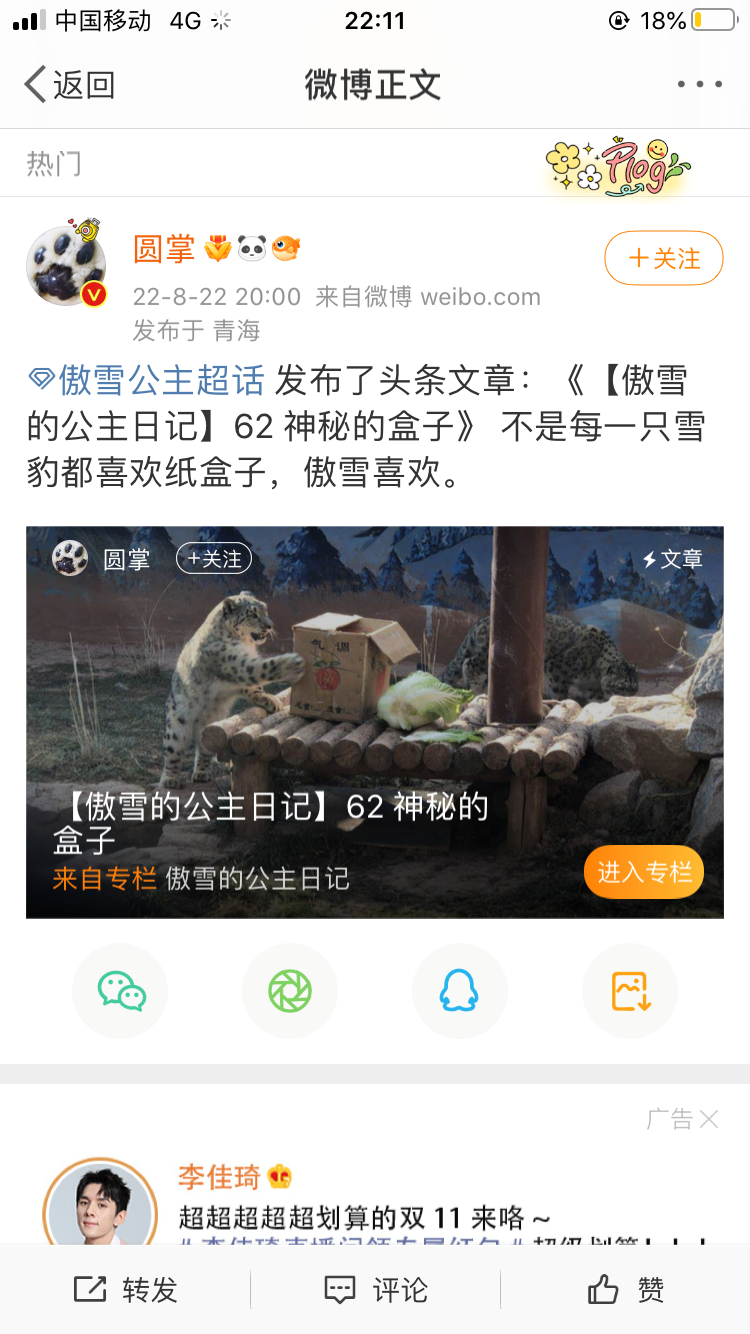
Task: Like the post with 赞
Action: (x=626, y=1290)
